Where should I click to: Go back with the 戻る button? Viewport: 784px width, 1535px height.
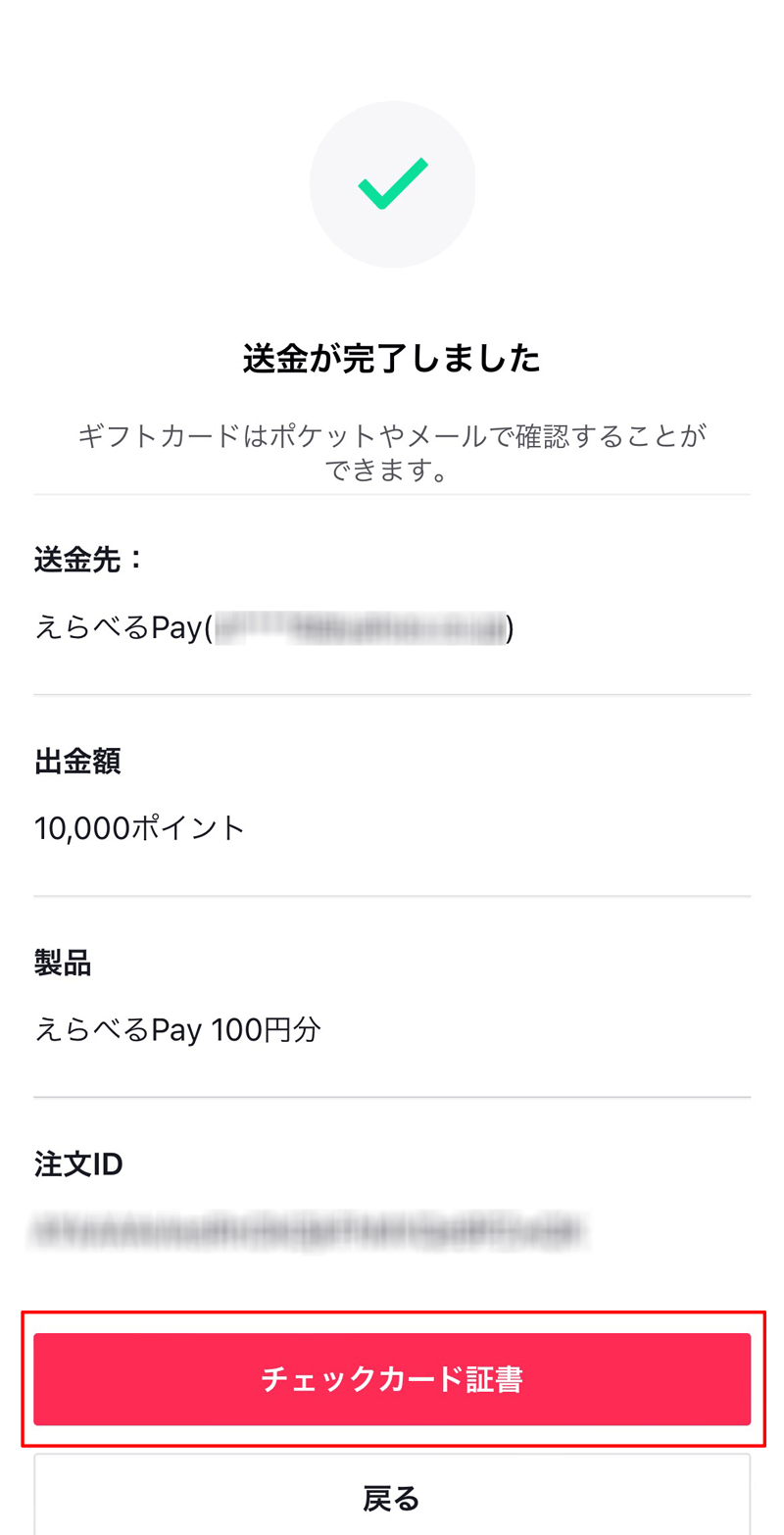(392, 1495)
